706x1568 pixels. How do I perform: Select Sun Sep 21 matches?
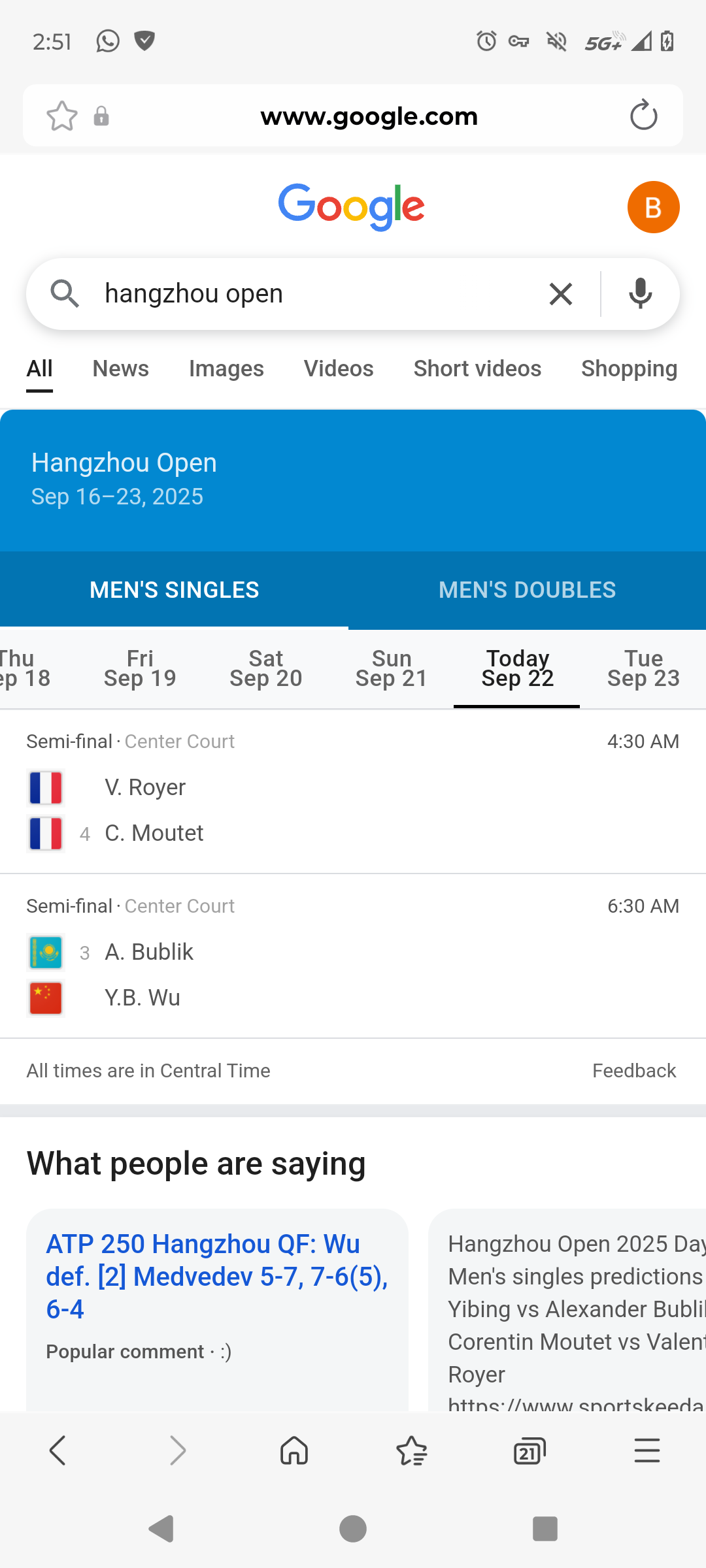[391, 668]
